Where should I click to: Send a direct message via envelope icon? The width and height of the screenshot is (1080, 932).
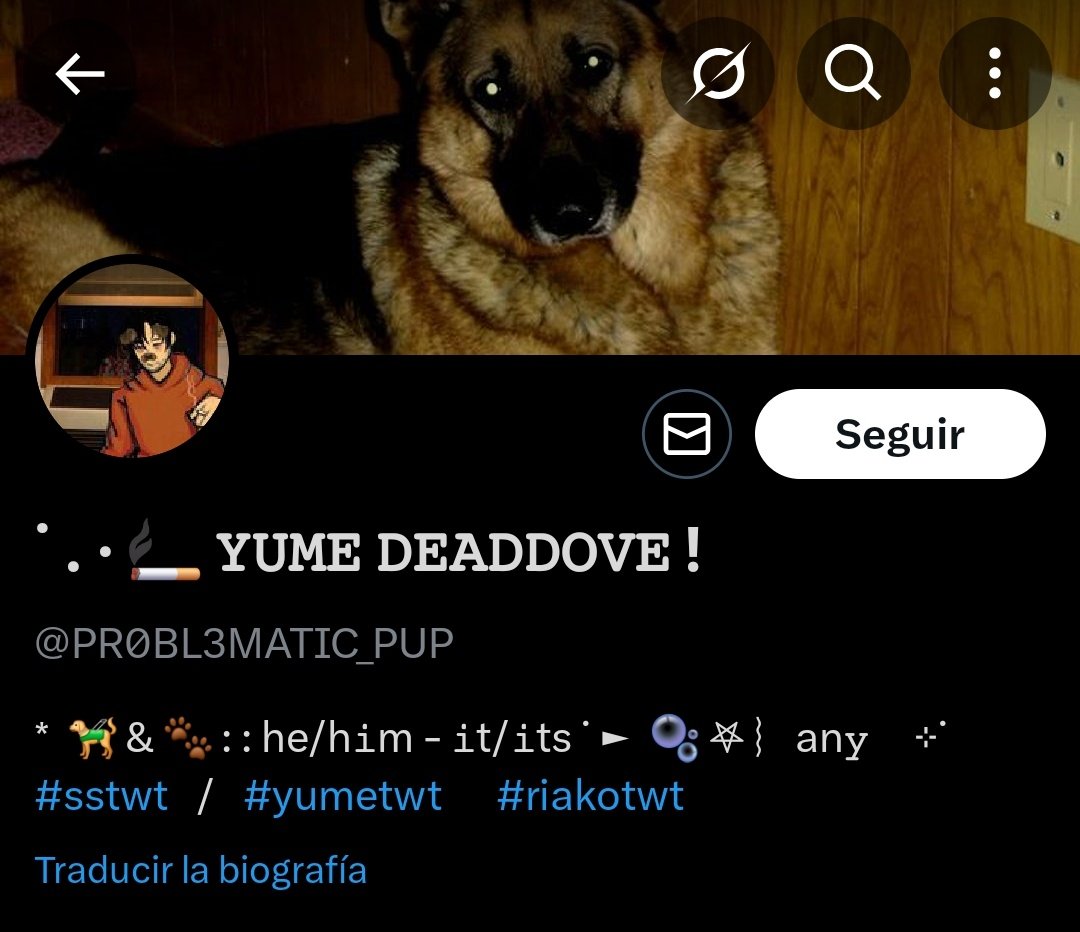[x=687, y=434]
